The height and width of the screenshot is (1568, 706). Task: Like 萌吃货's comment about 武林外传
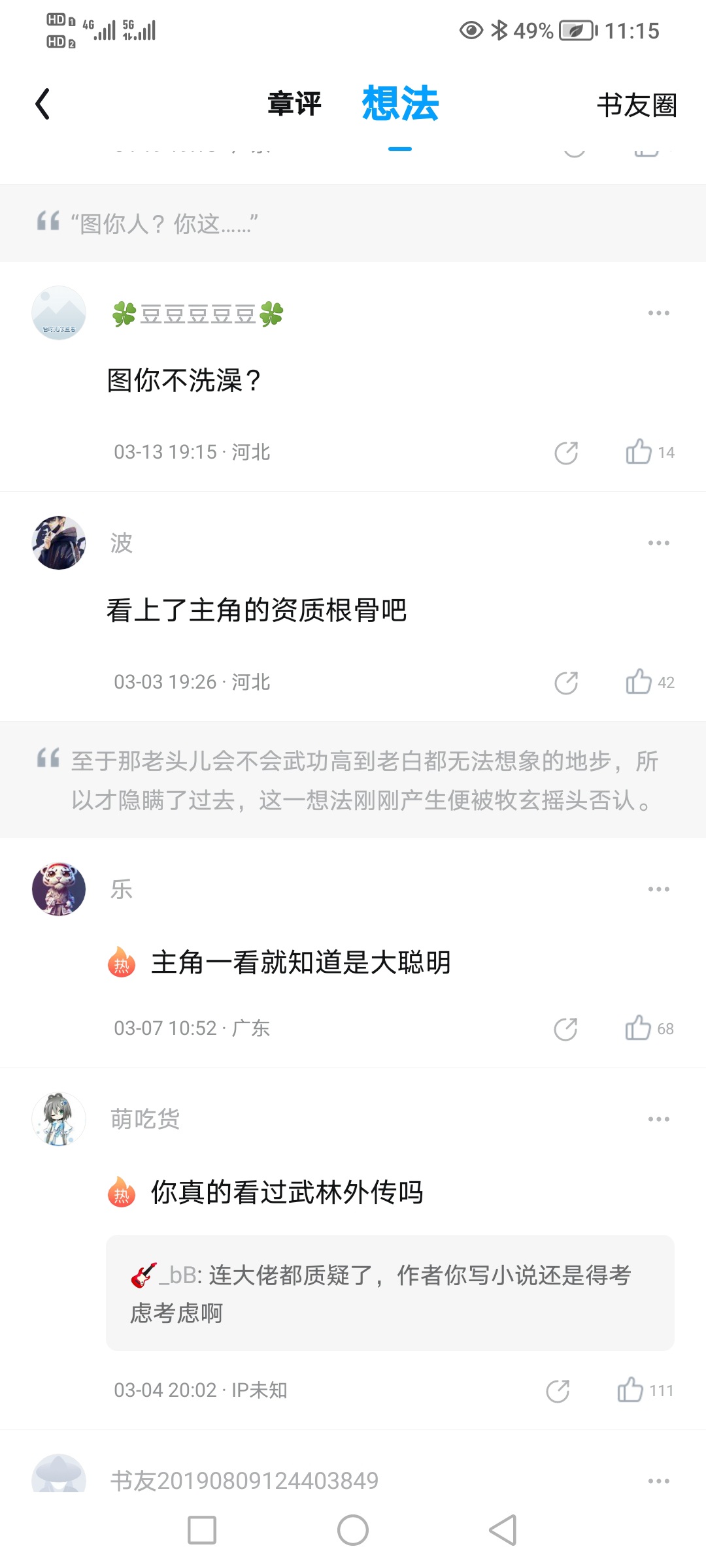point(630,1390)
